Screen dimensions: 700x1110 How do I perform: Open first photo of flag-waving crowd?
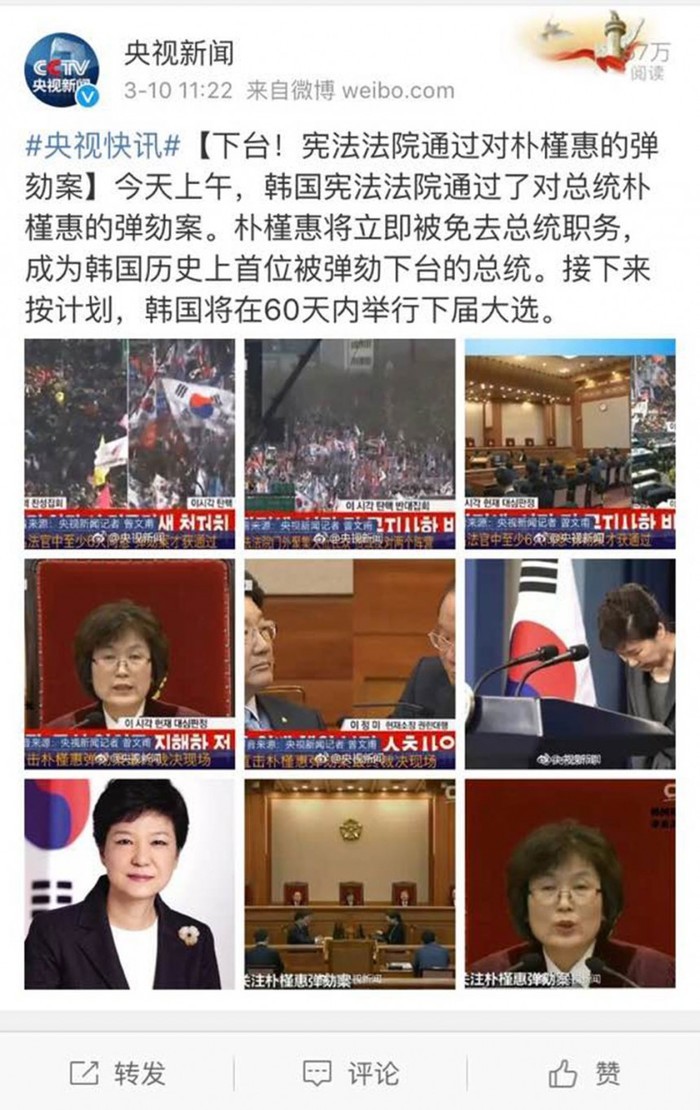click(x=130, y=444)
